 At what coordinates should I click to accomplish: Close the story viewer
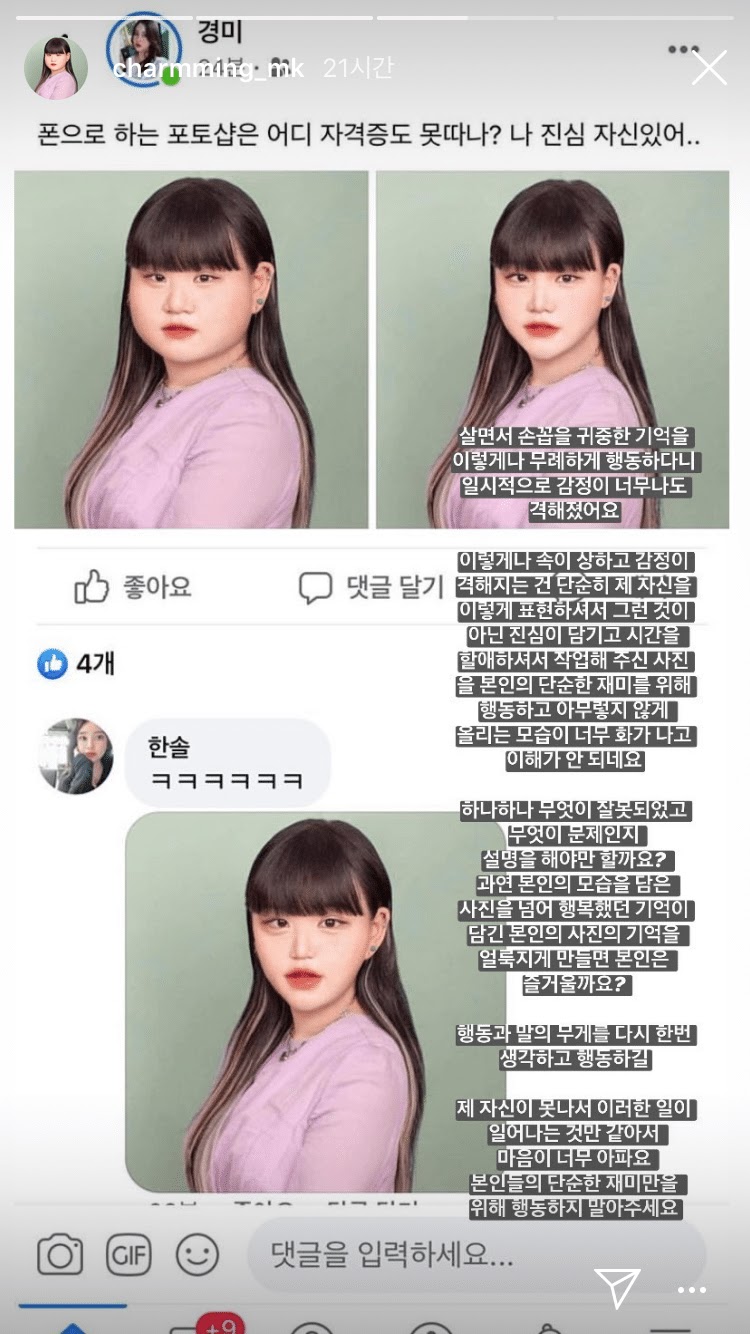[x=709, y=68]
